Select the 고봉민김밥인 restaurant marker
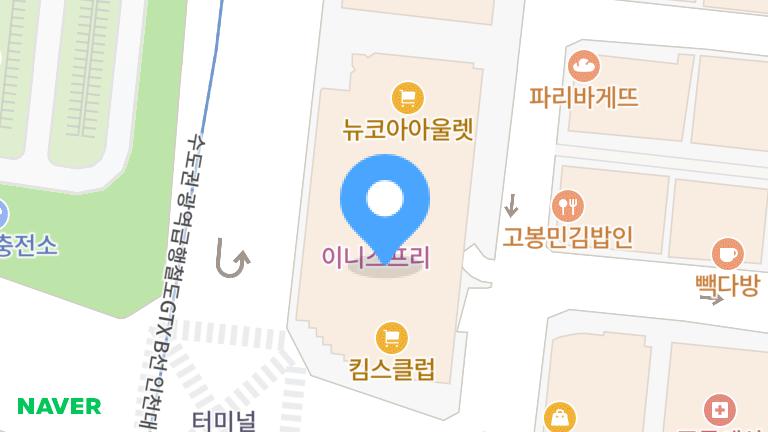 tap(568, 207)
